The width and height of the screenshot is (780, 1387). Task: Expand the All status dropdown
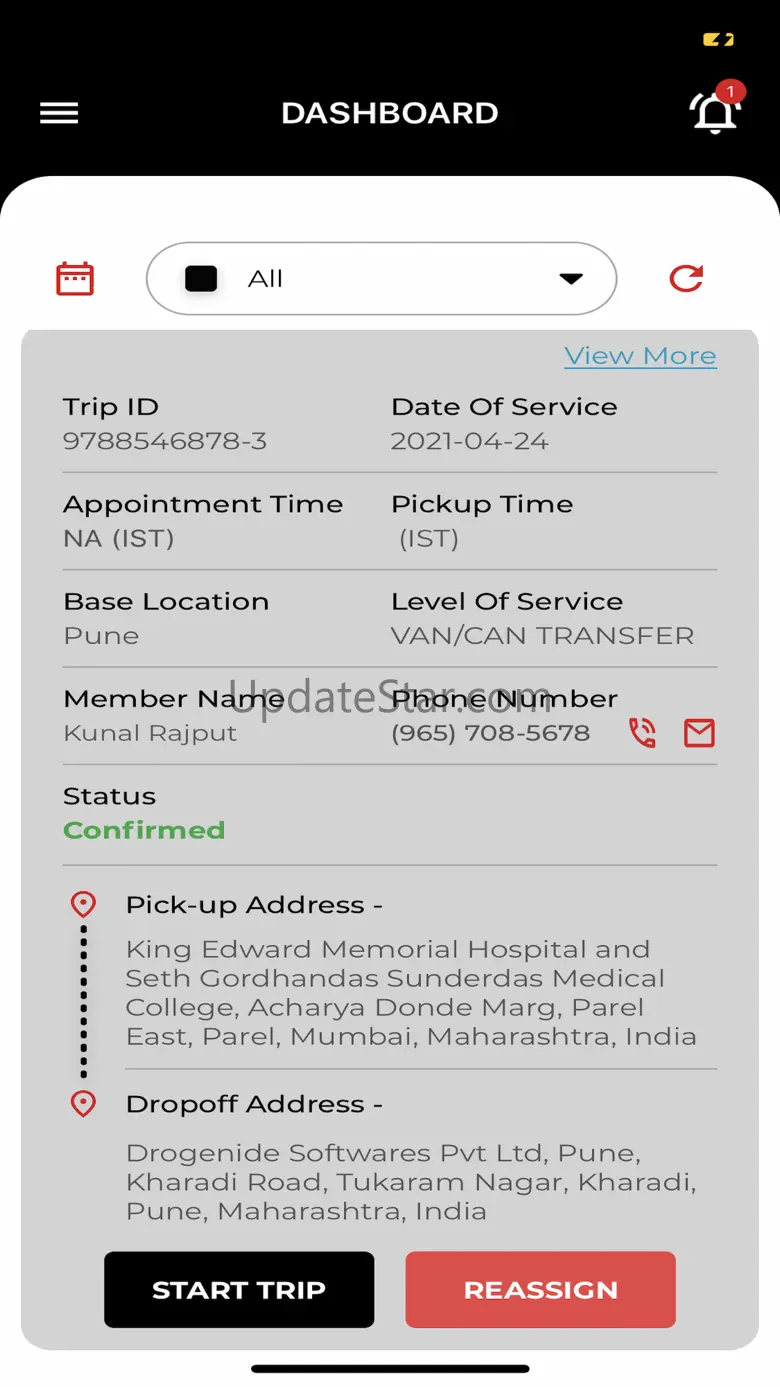[381, 278]
